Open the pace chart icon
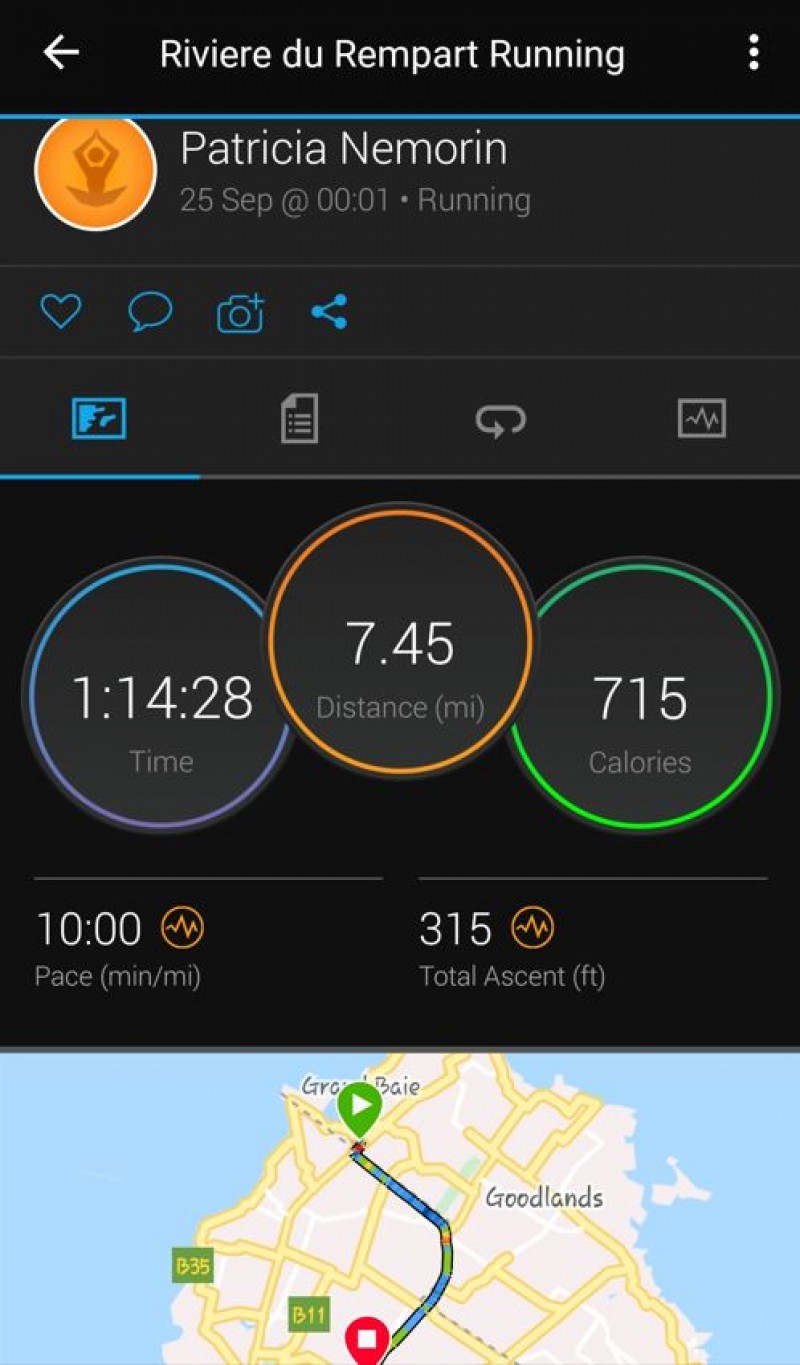The width and height of the screenshot is (800, 1365). click(182, 929)
